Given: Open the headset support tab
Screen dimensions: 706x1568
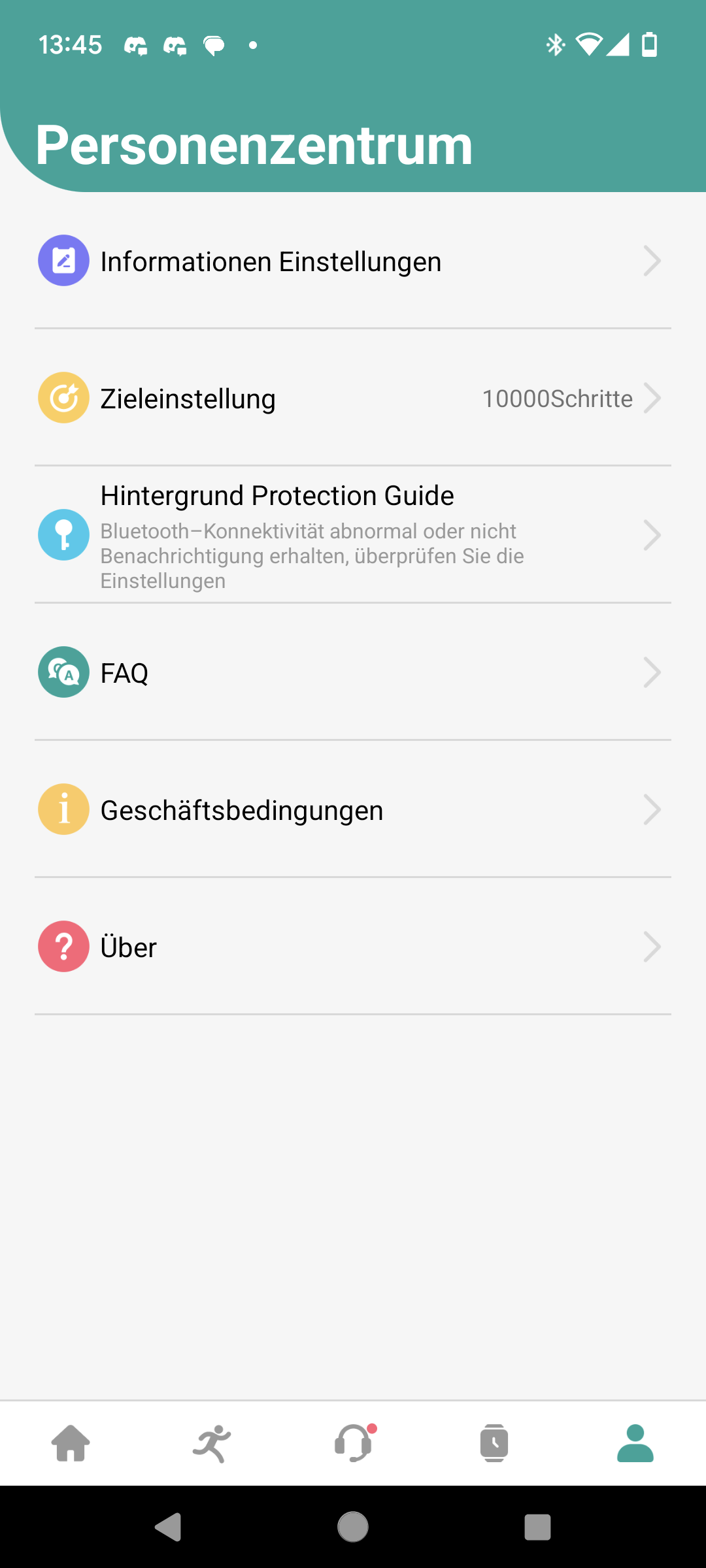Looking at the screenshot, I should click(x=353, y=1443).
